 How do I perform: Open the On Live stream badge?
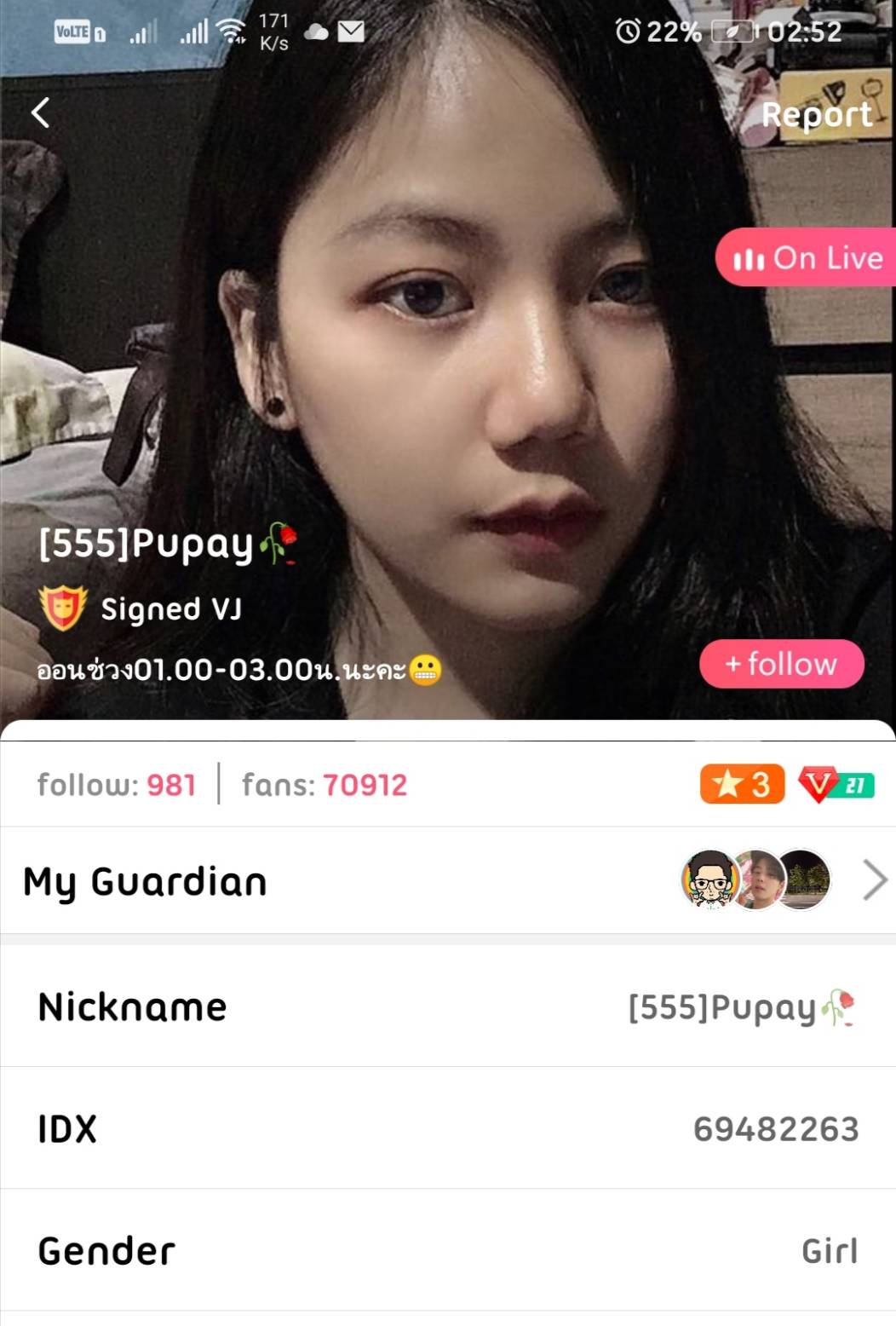click(807, 257)
